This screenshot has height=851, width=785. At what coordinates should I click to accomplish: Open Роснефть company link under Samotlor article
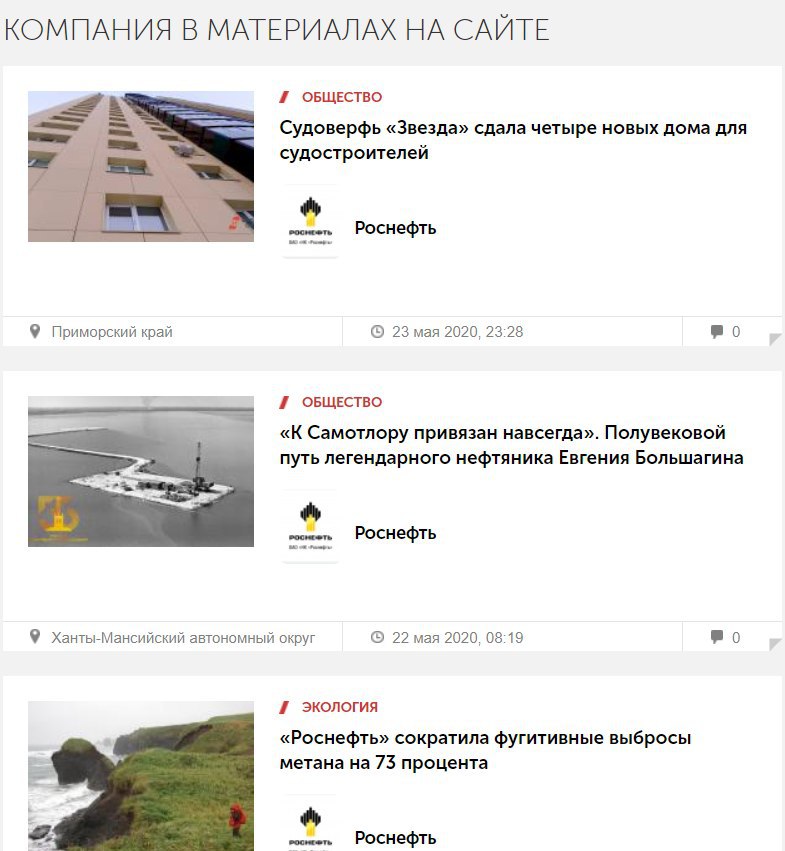(395, 533)
